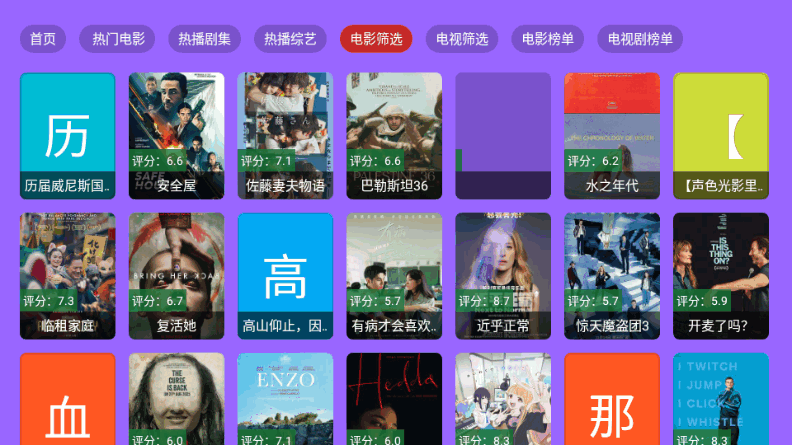This screenshot has width=792, height=445.
Task: Switch to the 首页 tab
Action: 43,39
